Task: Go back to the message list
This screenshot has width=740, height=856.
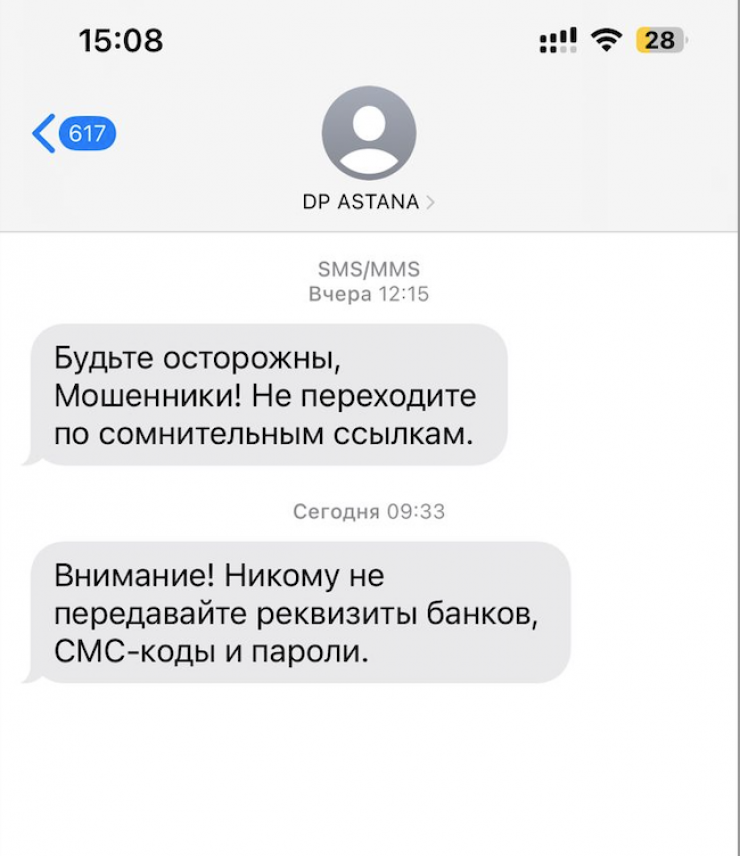Action: click(x=72, y=133)
